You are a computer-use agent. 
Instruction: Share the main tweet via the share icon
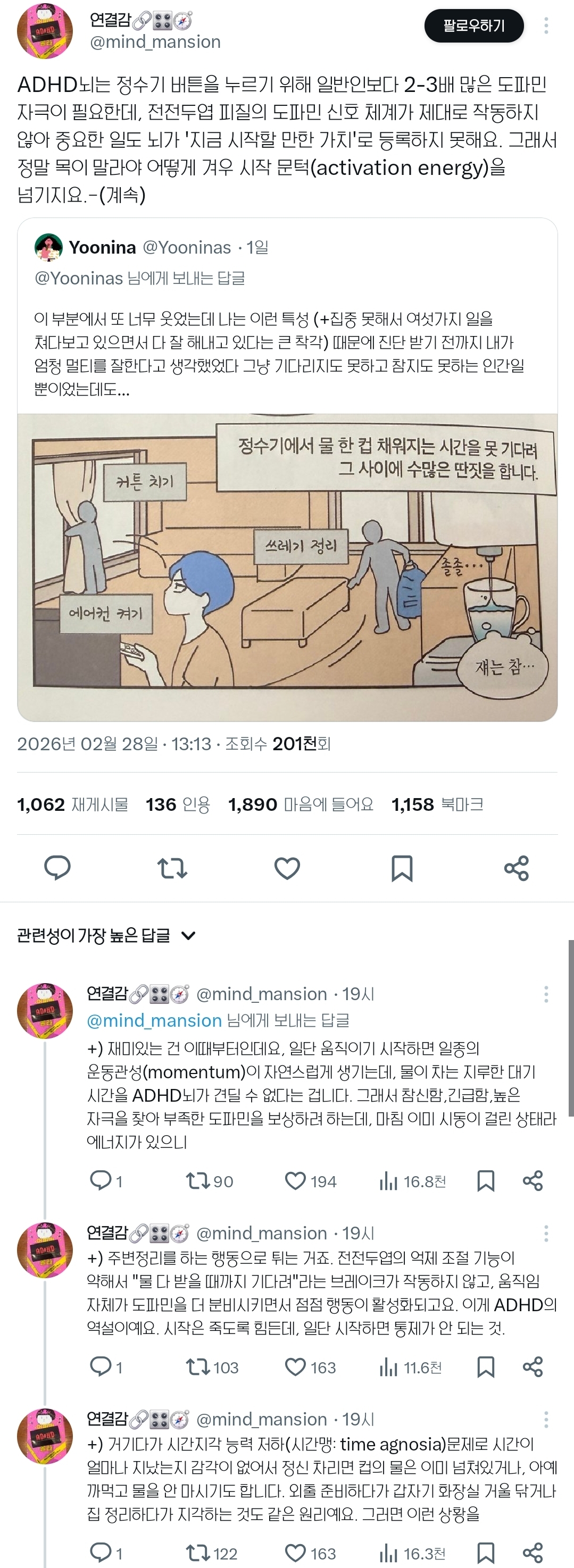click(x=516, y=869)
